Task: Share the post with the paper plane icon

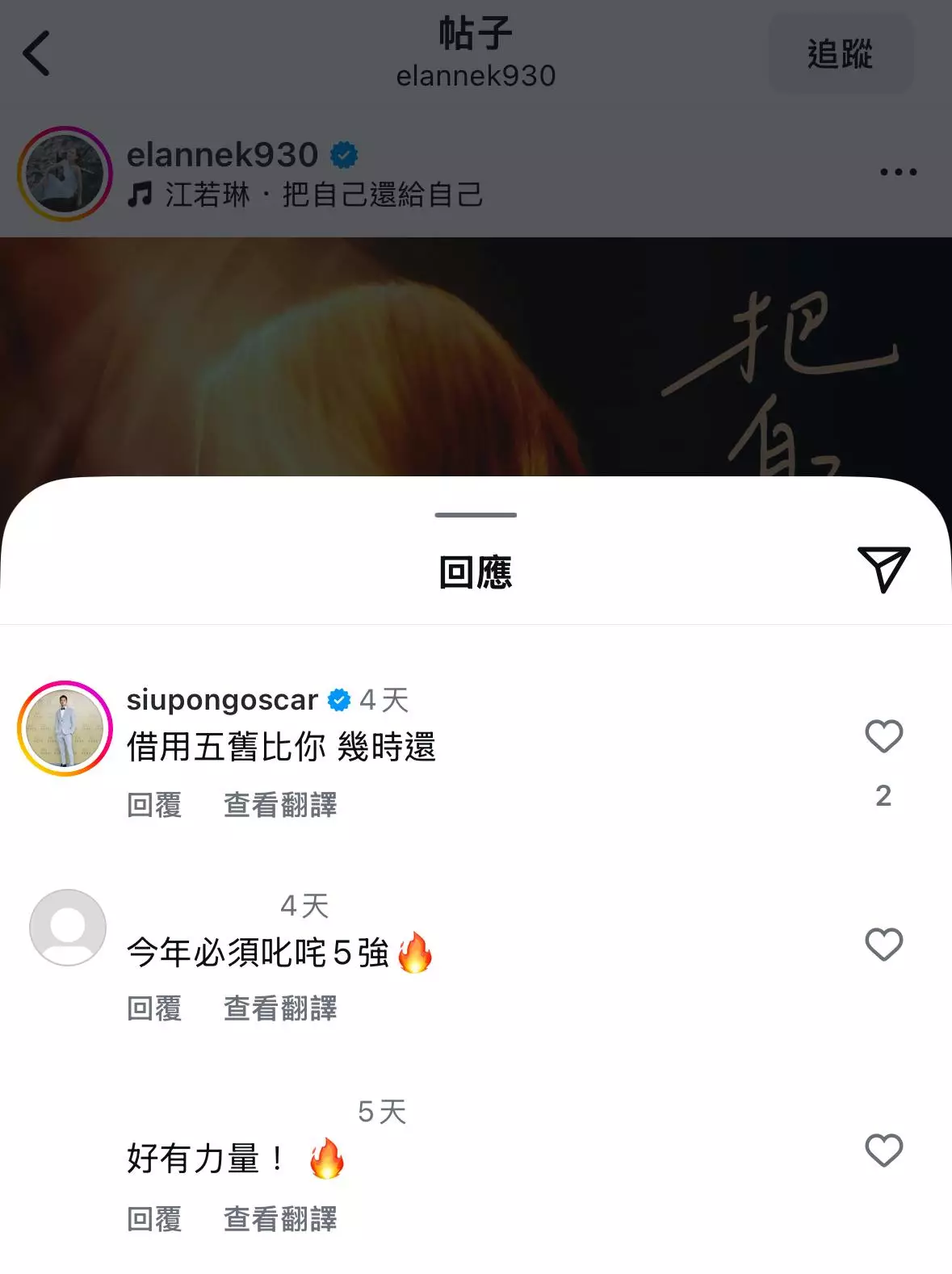Action: coord(883,569)
